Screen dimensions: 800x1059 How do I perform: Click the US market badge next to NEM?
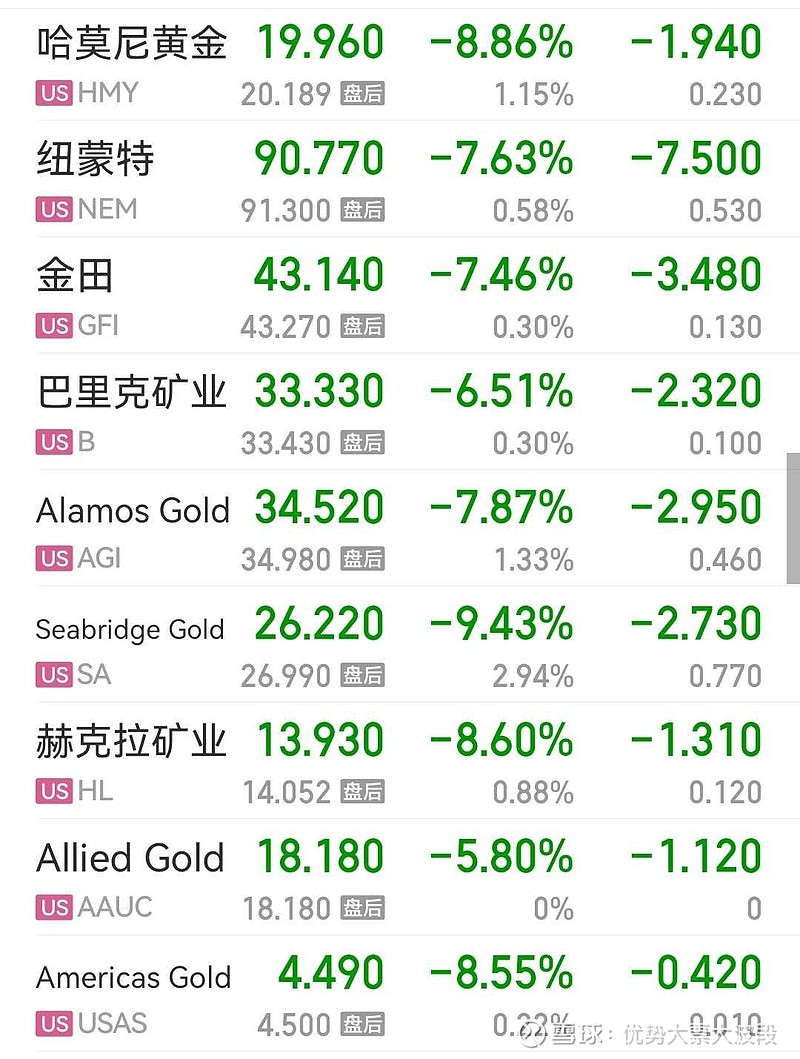[x=54, y=210]
